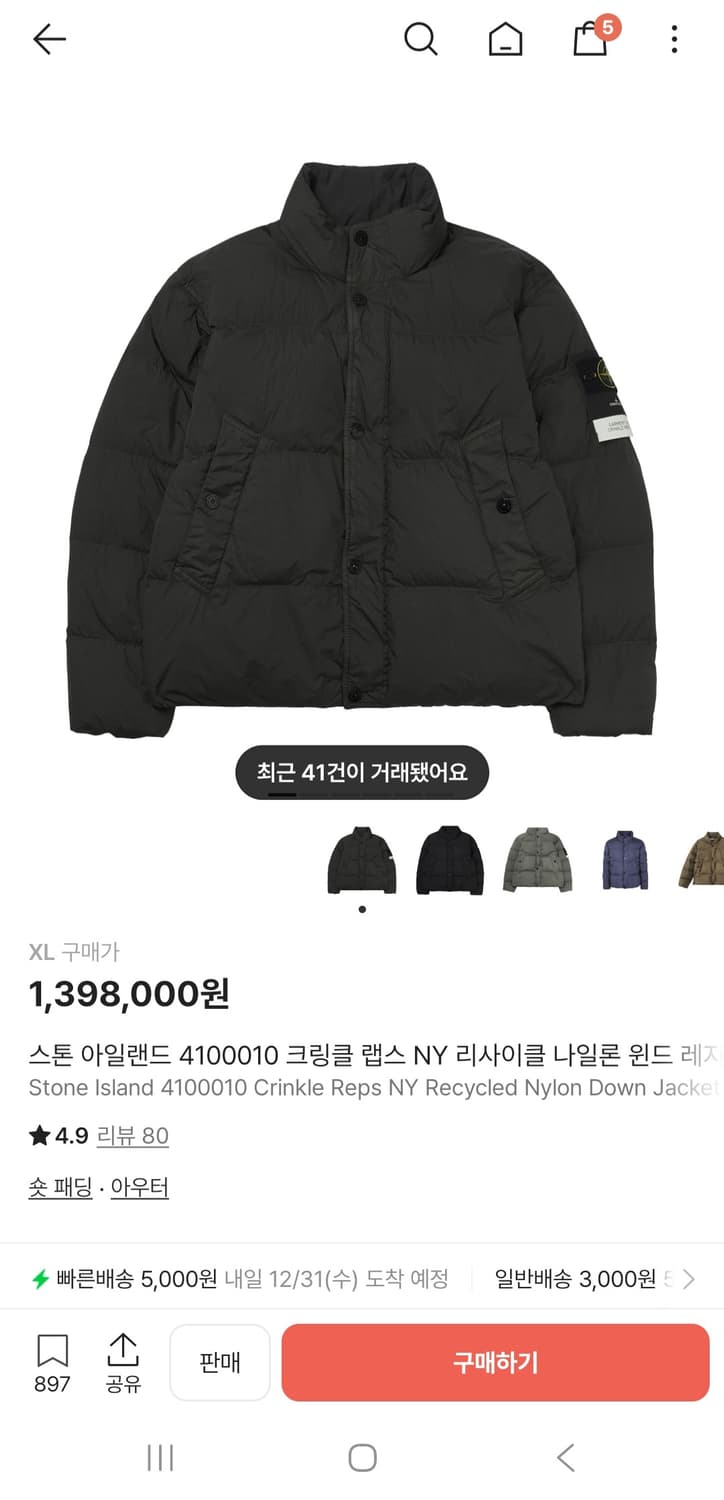Screen dimensions: 724x1500
Task: Open recent apps from the navigation bar
Action: [x=159, y=1458]
